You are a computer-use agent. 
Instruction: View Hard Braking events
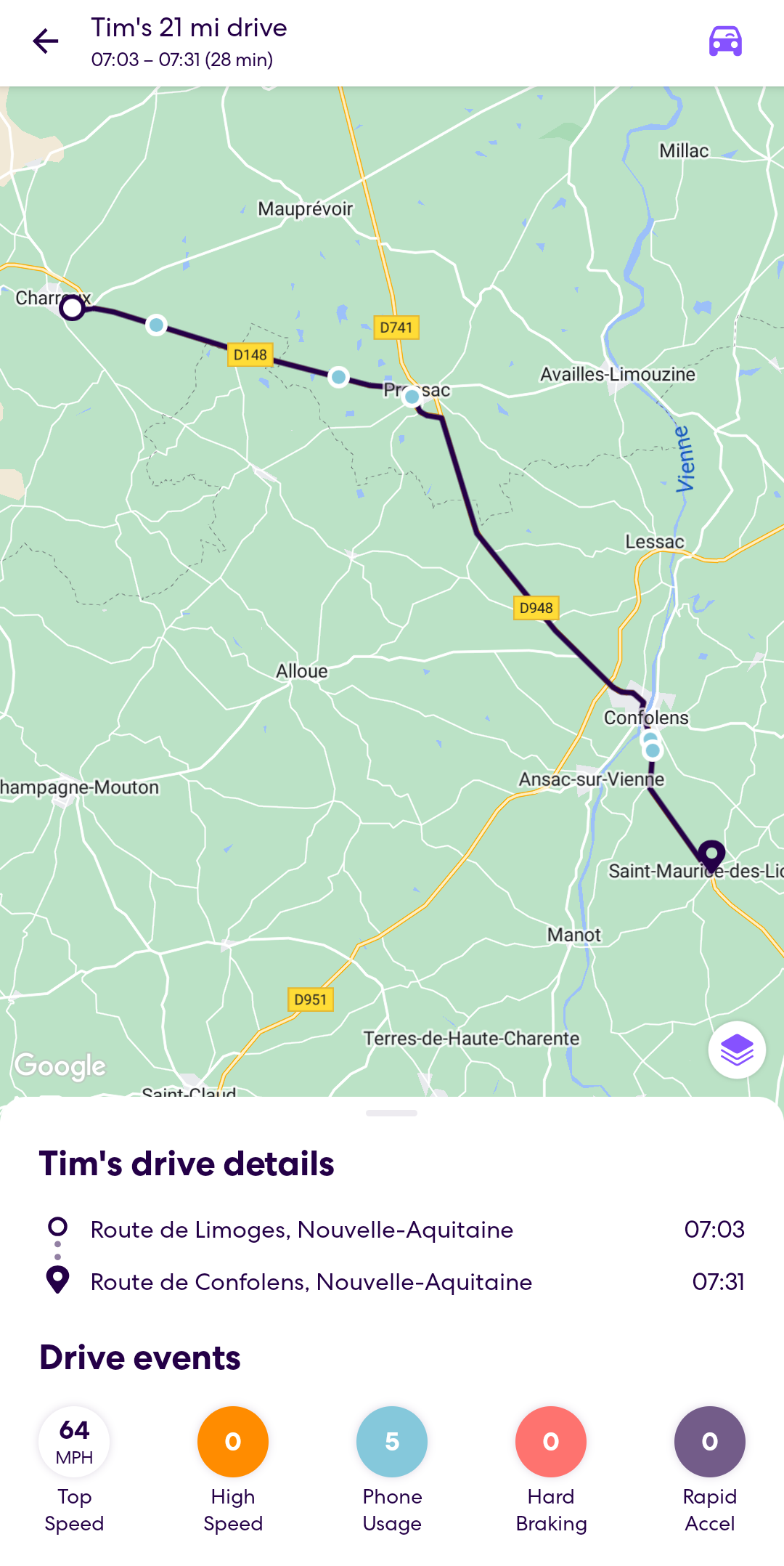point(551,1442)
